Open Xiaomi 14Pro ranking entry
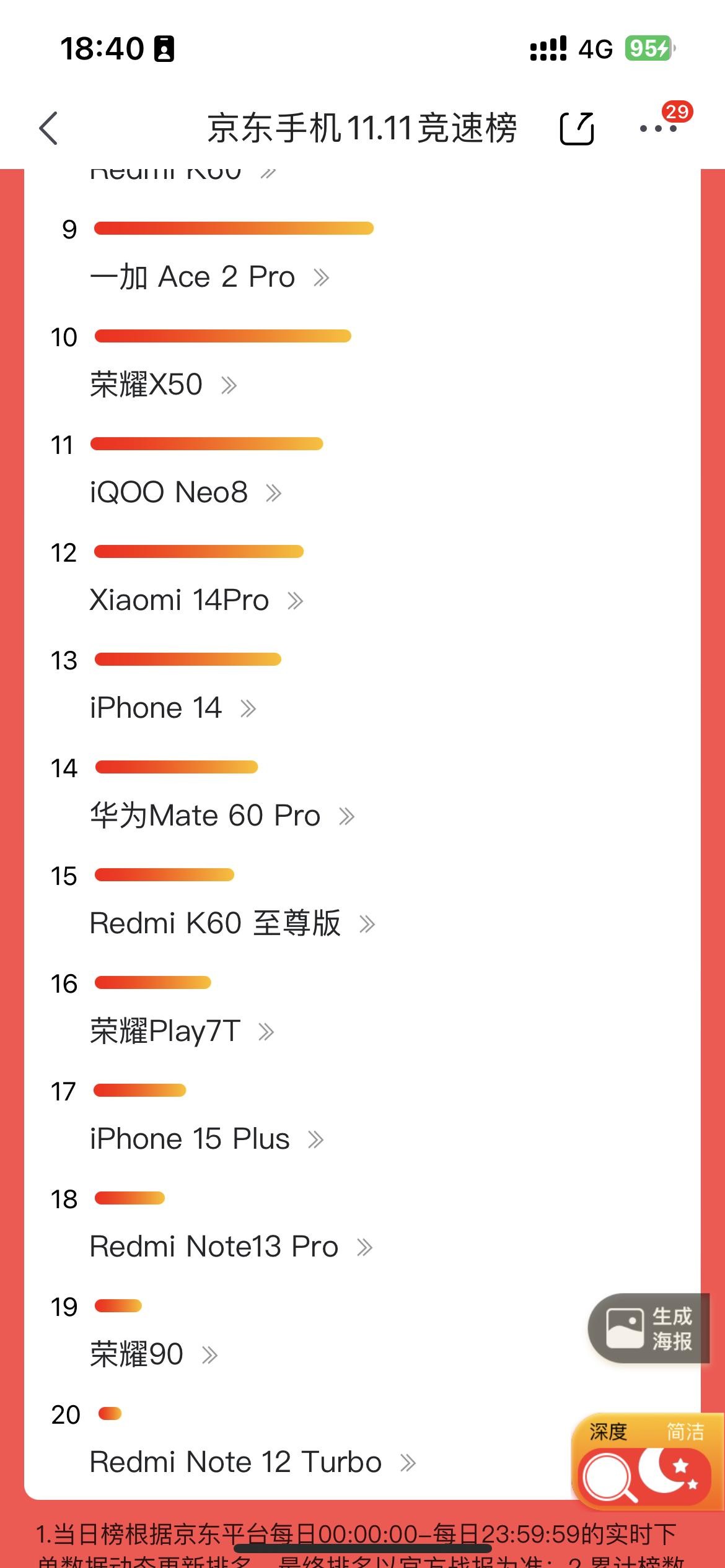 click(x=196, y=600)
